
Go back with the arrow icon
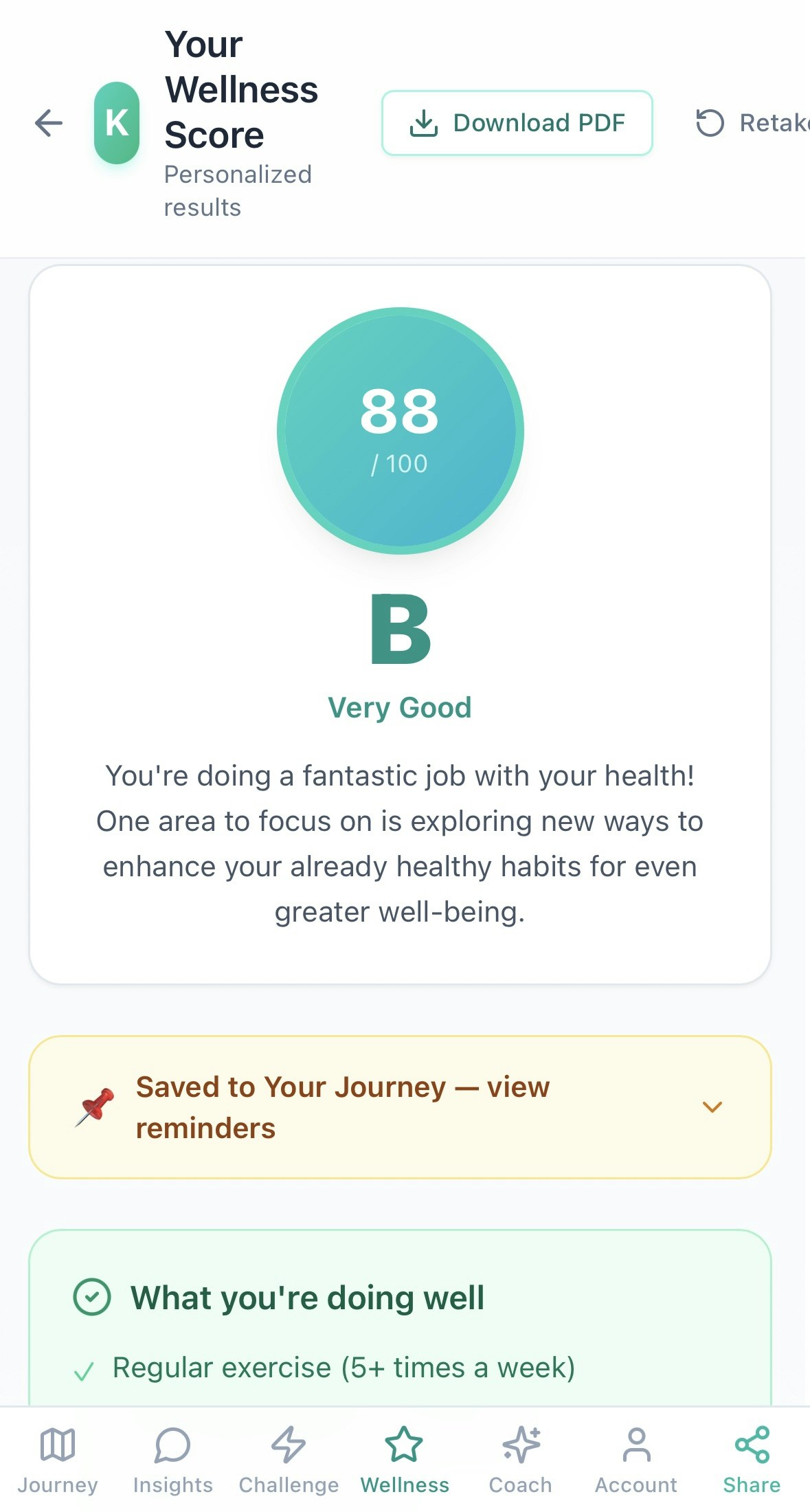pyautogui.click(x=49, y=123)
